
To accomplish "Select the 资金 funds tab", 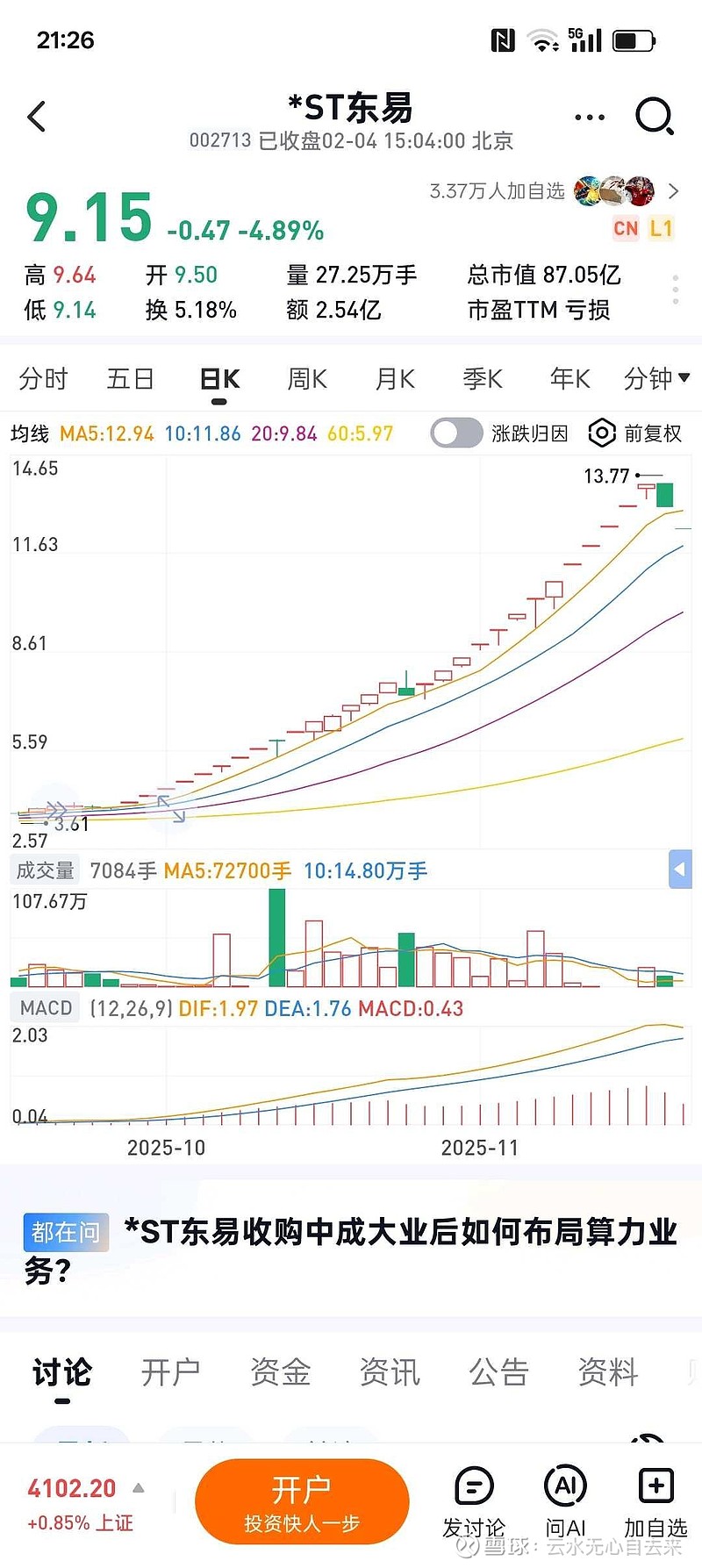I will 281,1371.
